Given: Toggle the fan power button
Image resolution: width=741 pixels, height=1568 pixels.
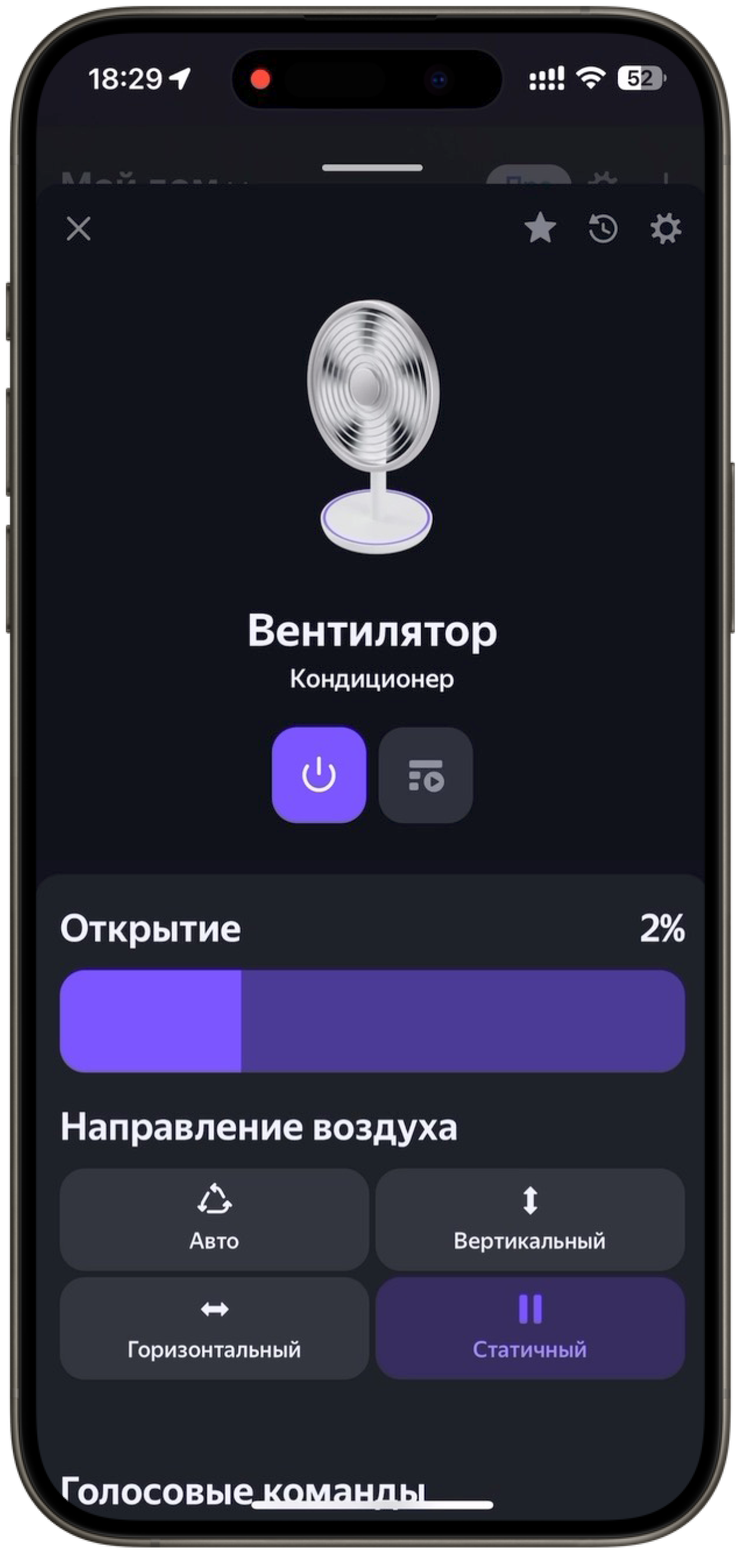Looking at the screenshot, I should (318, 774).
